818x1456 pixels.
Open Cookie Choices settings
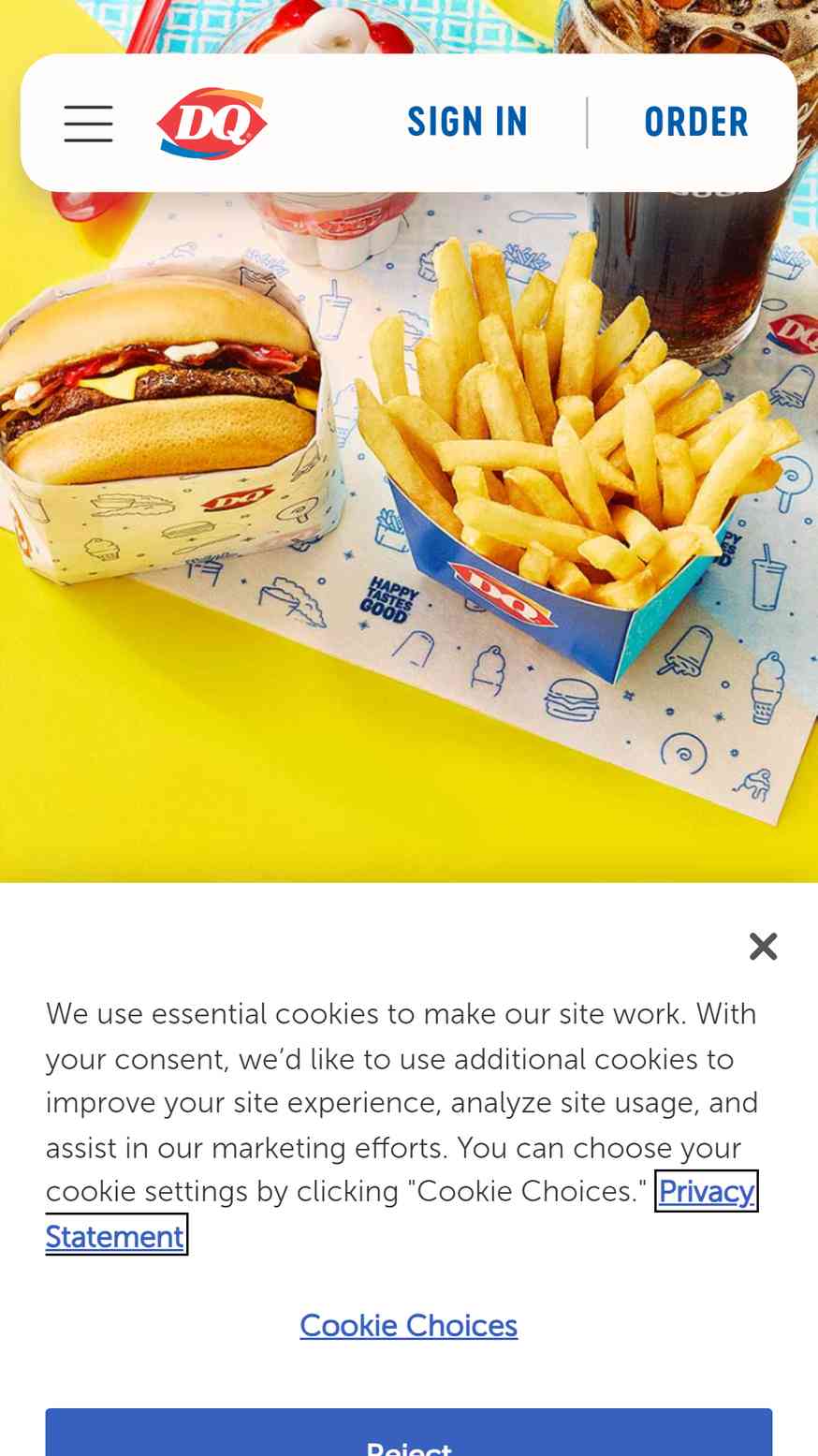408,1326
